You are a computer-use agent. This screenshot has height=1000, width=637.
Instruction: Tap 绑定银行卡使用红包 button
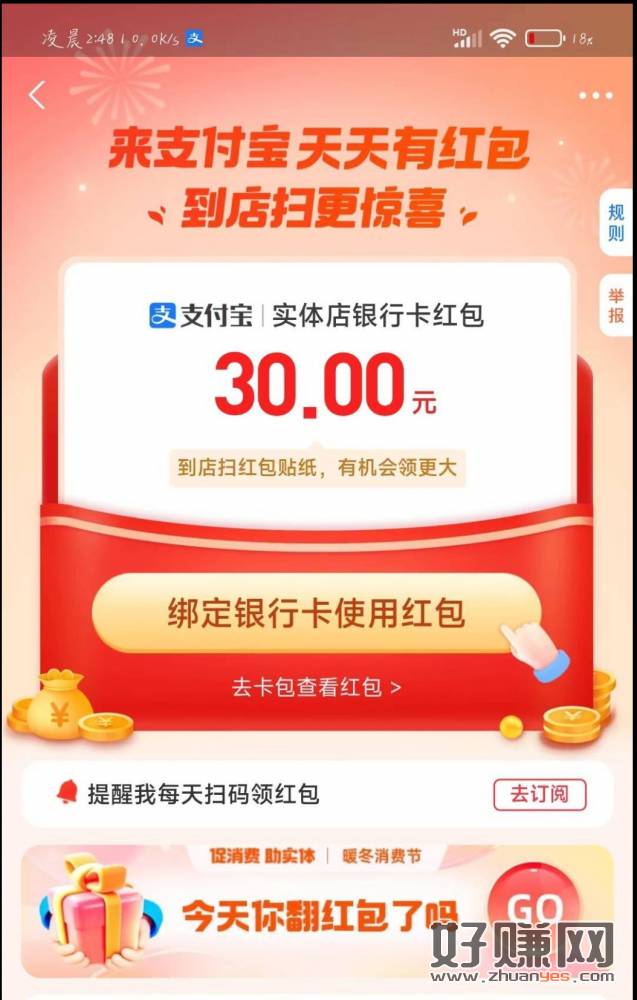[316, 612]
